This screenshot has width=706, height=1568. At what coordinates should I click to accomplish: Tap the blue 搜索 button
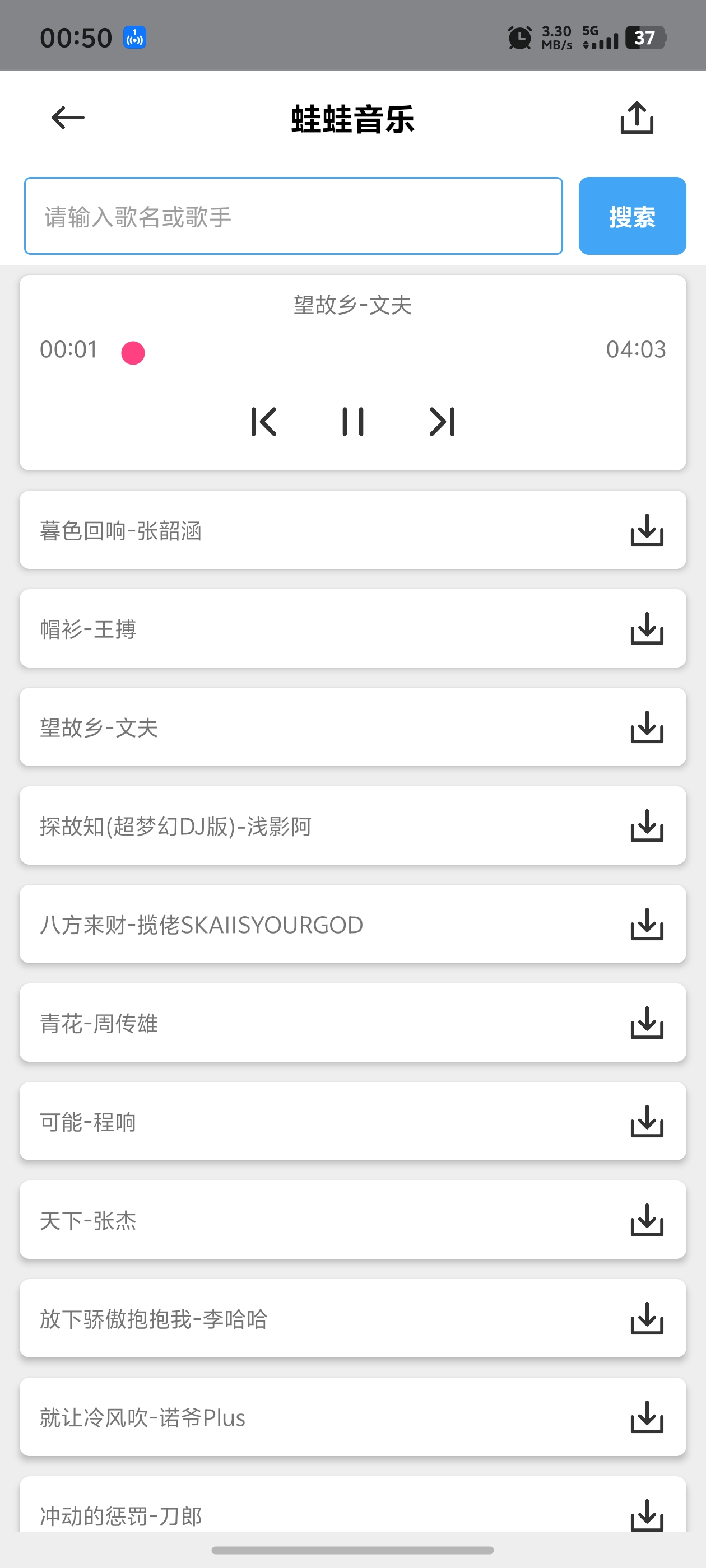[631, 216]
